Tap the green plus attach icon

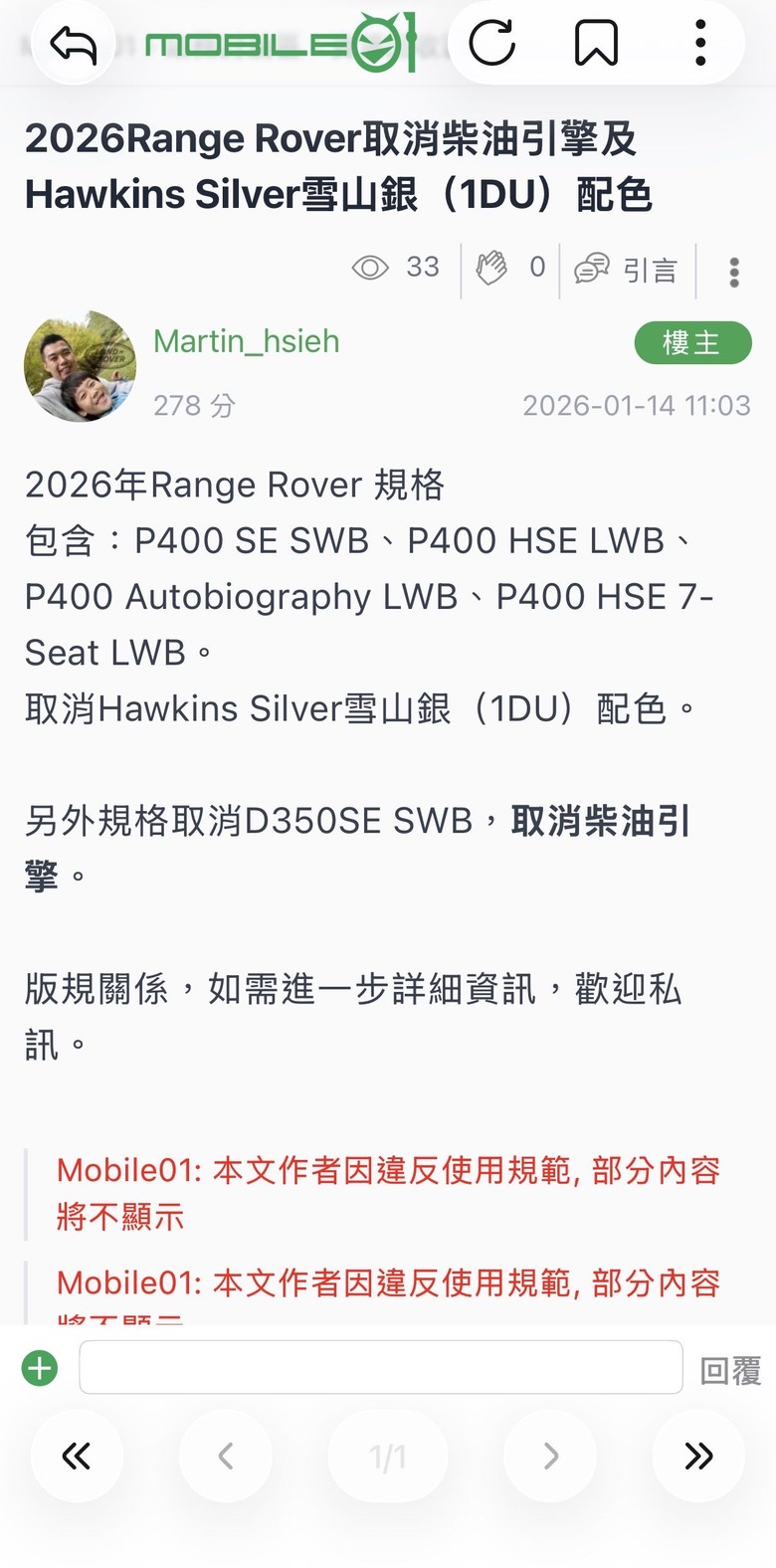(40, 1368)
